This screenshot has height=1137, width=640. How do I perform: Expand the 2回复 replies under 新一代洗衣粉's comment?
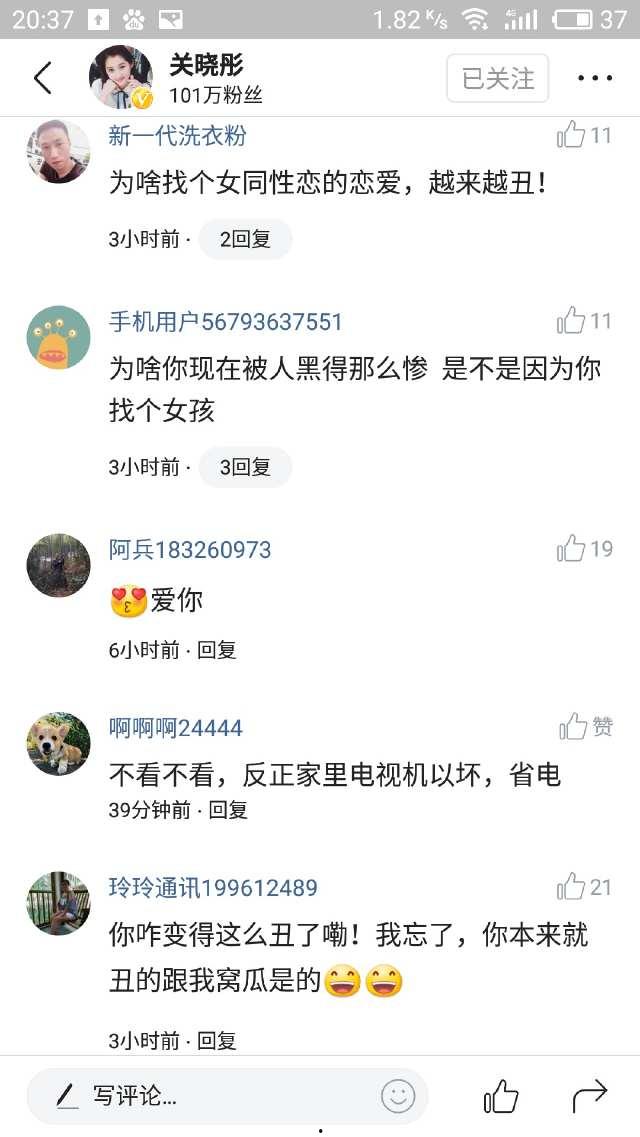pos(245,240)
